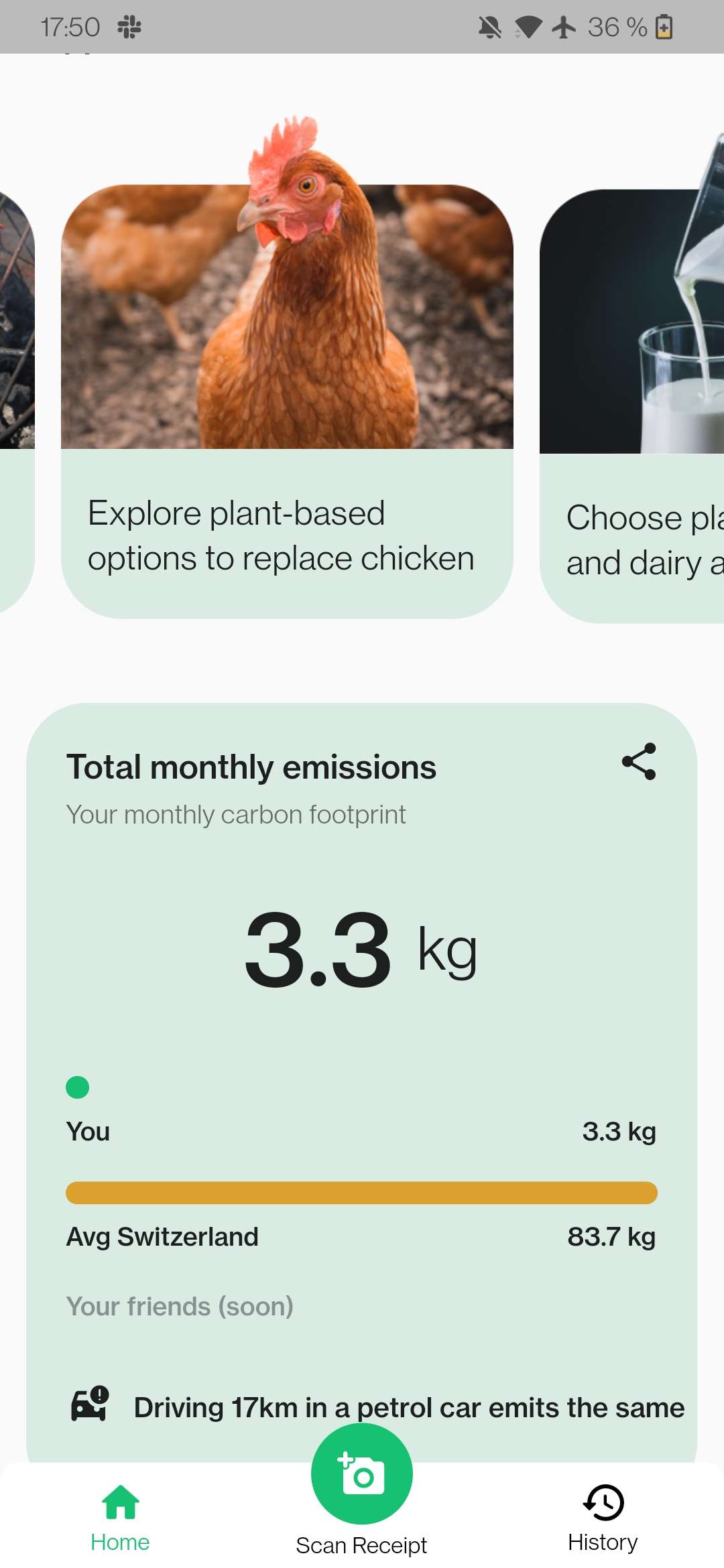Tap the Scan Receipt camera button
The width and height of the screenshot is (724, 1568).
pos(362,1474)
